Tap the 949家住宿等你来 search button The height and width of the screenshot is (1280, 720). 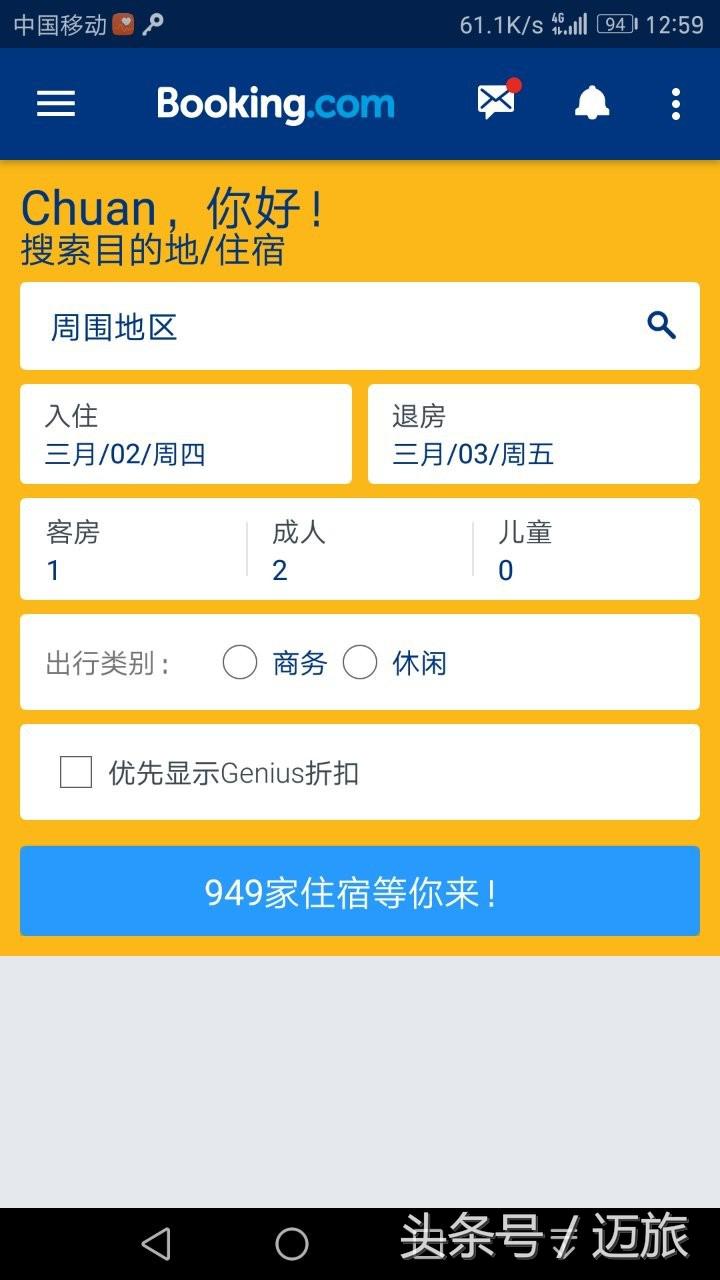pos(359,890)
